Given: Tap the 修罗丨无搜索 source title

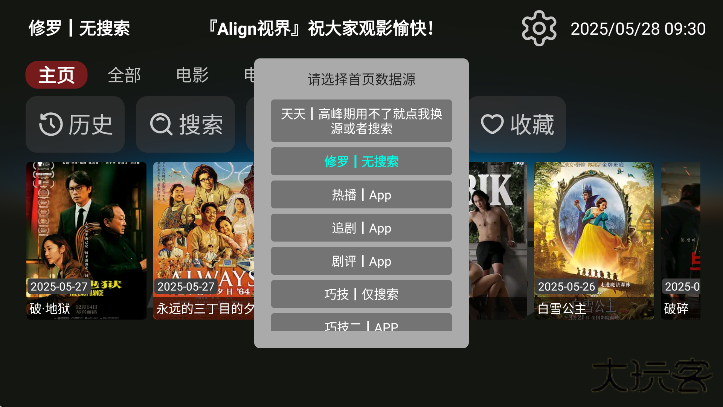Looking at the screenshot, I should (x=79, y=28).
